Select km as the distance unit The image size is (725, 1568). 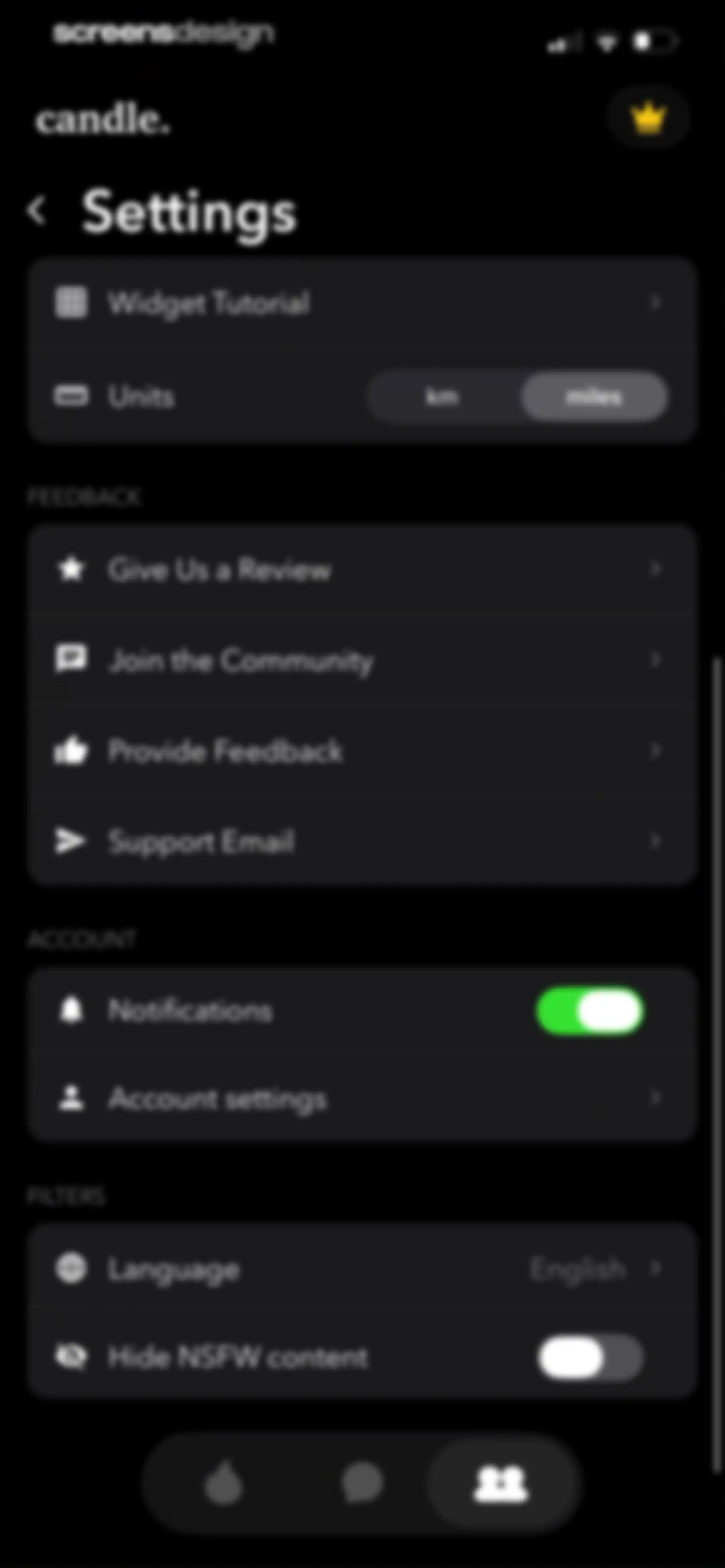point(443,397)
